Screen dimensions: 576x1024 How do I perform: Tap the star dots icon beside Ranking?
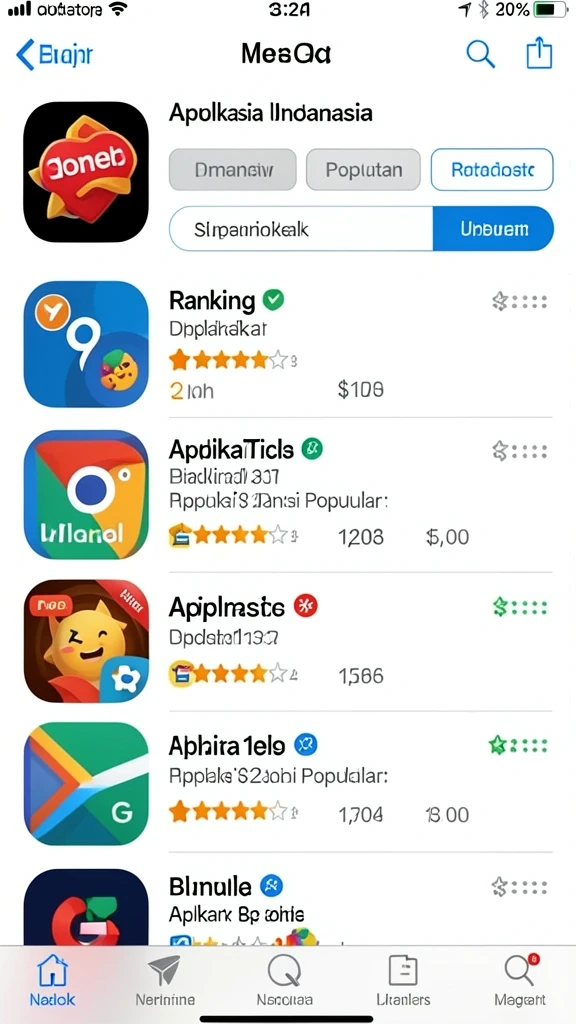tap(520, 302)
